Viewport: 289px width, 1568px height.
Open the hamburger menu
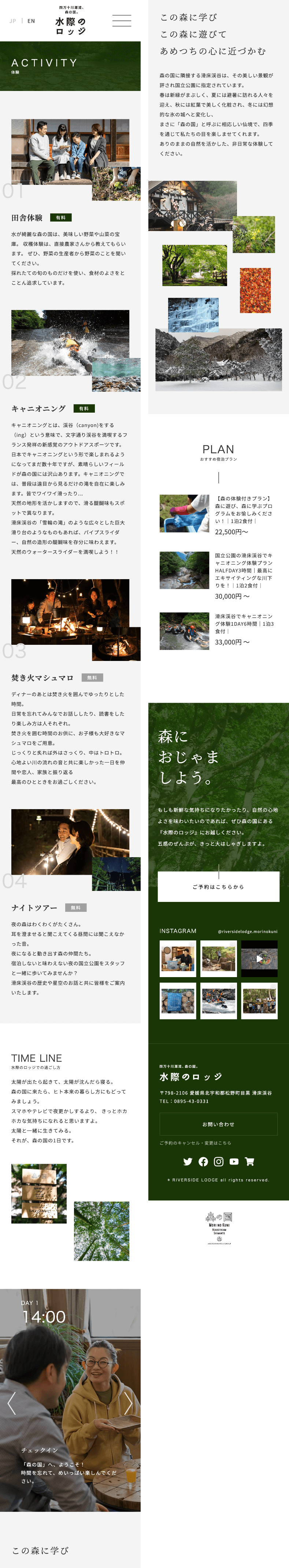click(x=122, y=21)
